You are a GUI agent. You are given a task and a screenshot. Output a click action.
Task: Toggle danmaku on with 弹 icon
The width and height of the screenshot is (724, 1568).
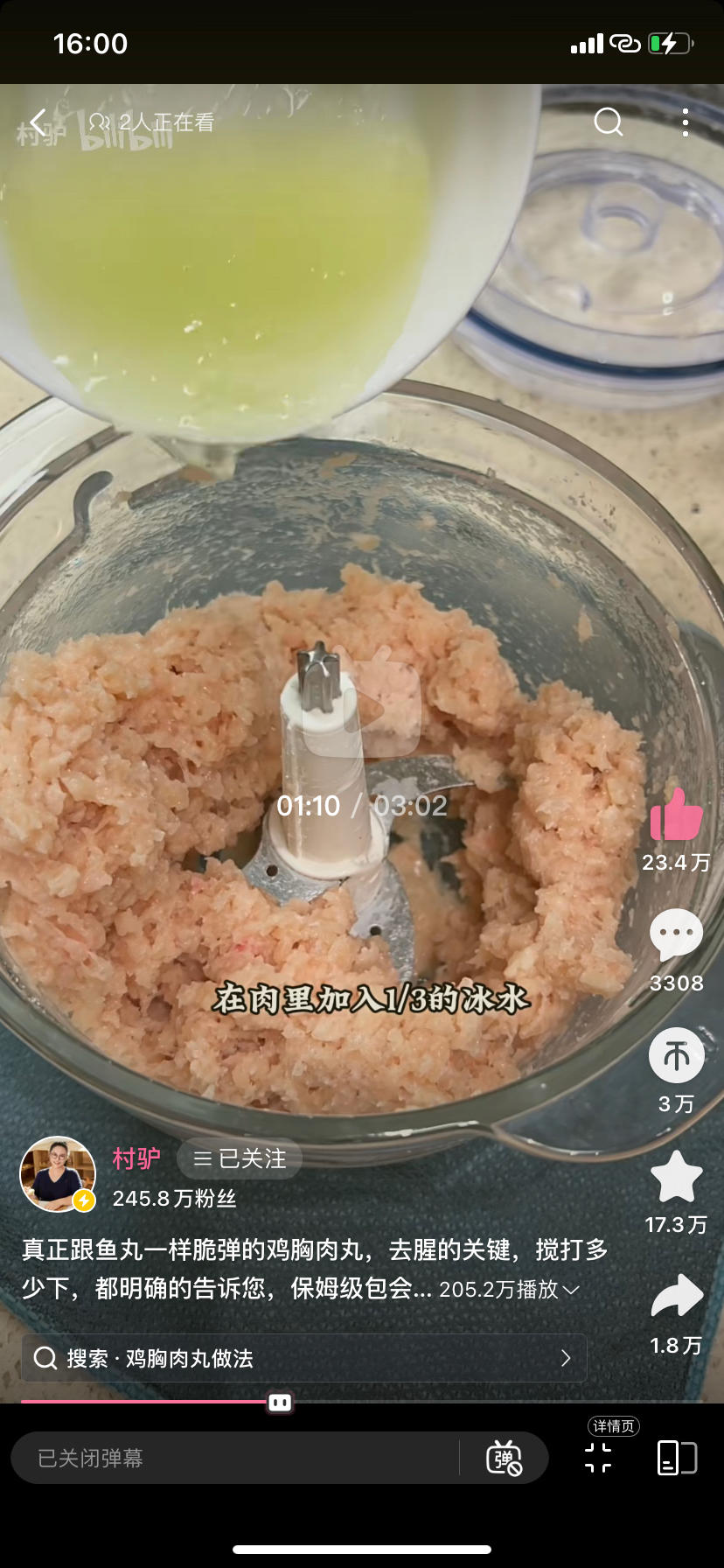tap(504, 1458)
